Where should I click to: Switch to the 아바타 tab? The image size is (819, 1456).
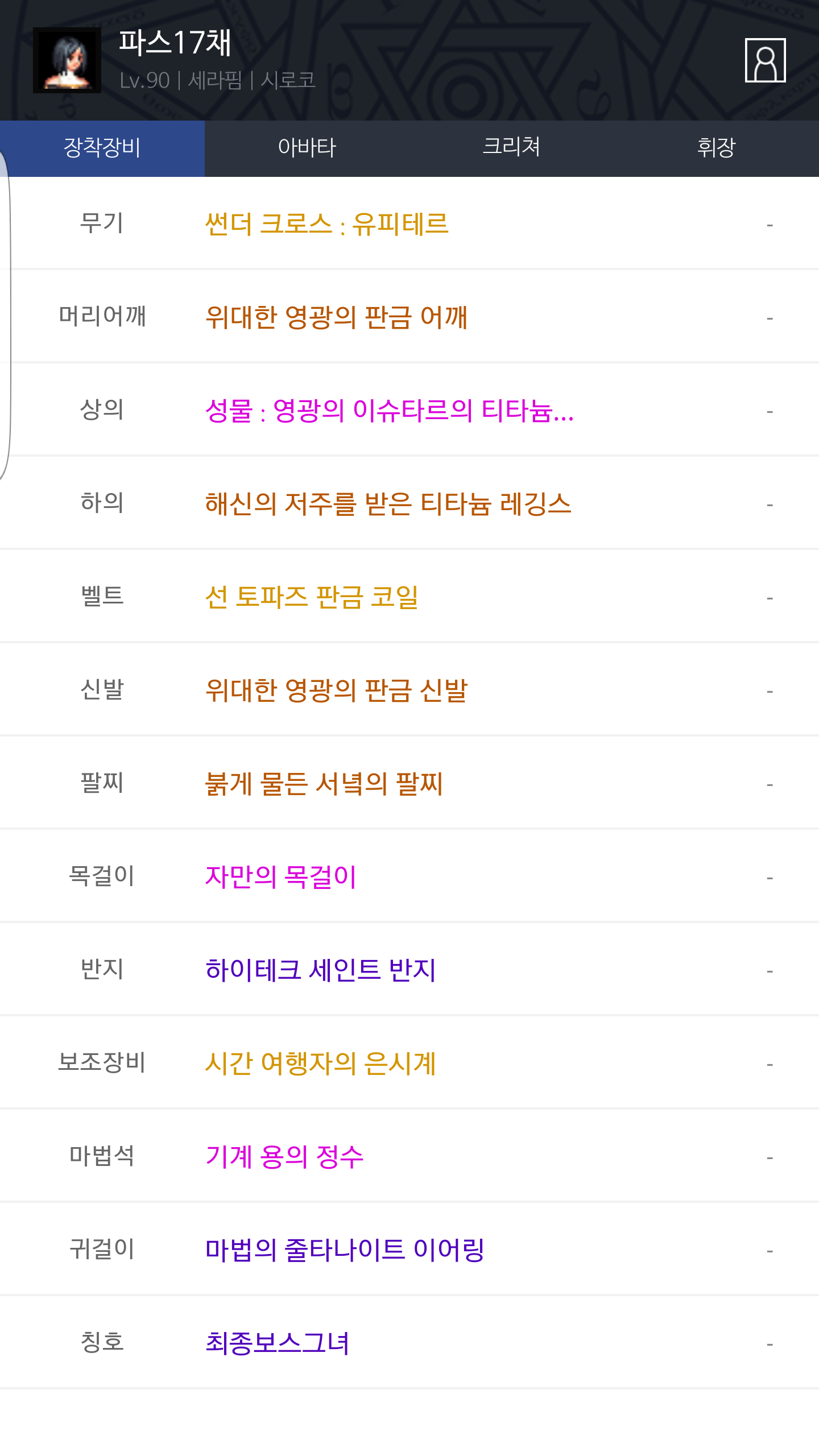pyautogui.click(x=307, y=148)
